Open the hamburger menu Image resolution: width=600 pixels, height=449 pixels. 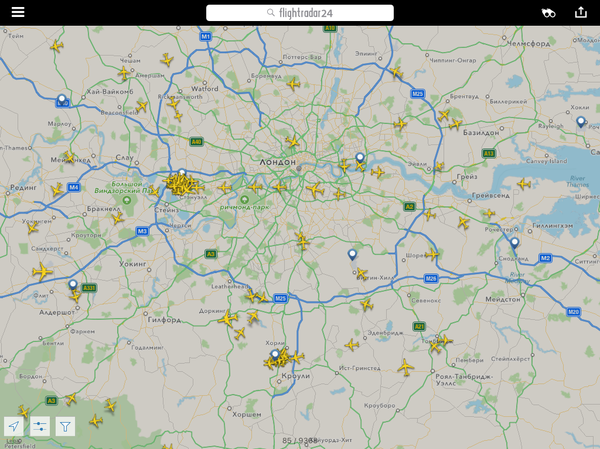click(x=18, y=13)
